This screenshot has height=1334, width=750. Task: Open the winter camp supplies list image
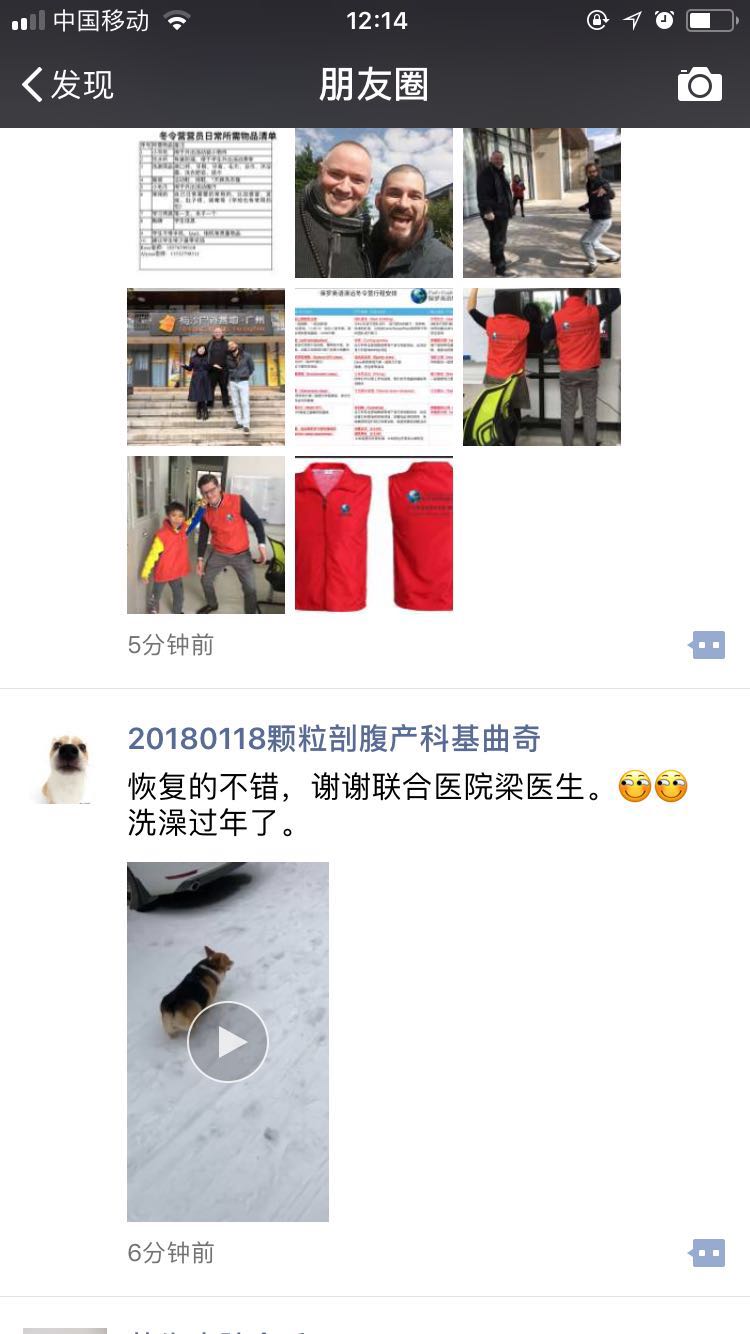coord(205,203)
